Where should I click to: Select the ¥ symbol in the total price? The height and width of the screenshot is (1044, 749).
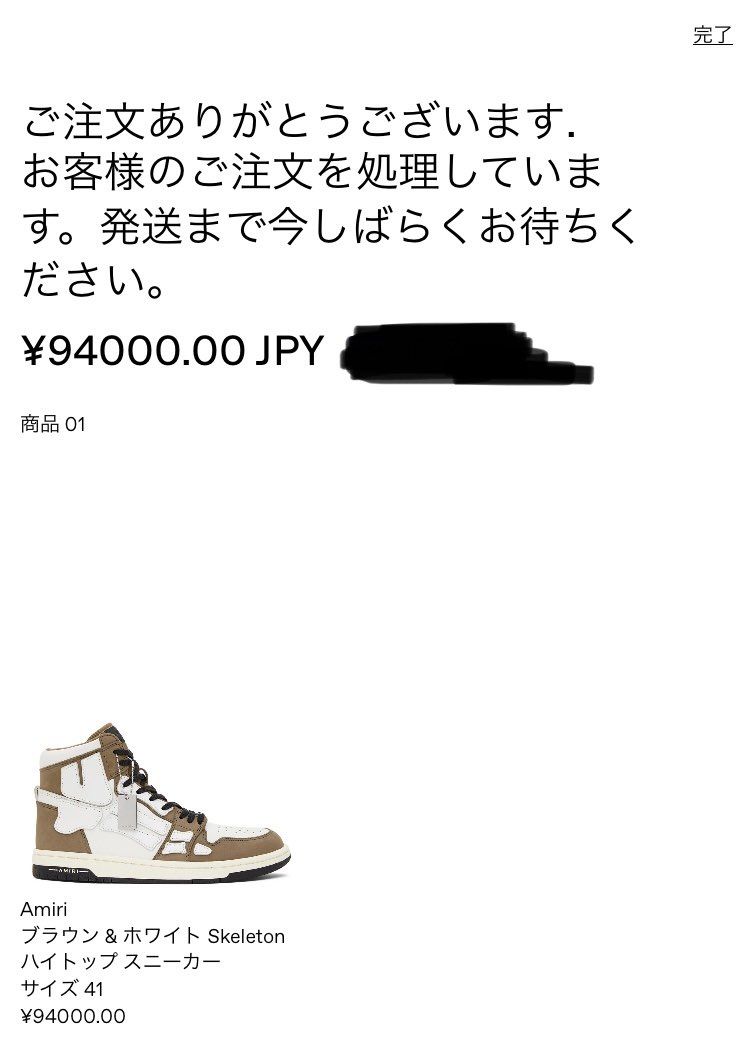click(x=35, y=350)
